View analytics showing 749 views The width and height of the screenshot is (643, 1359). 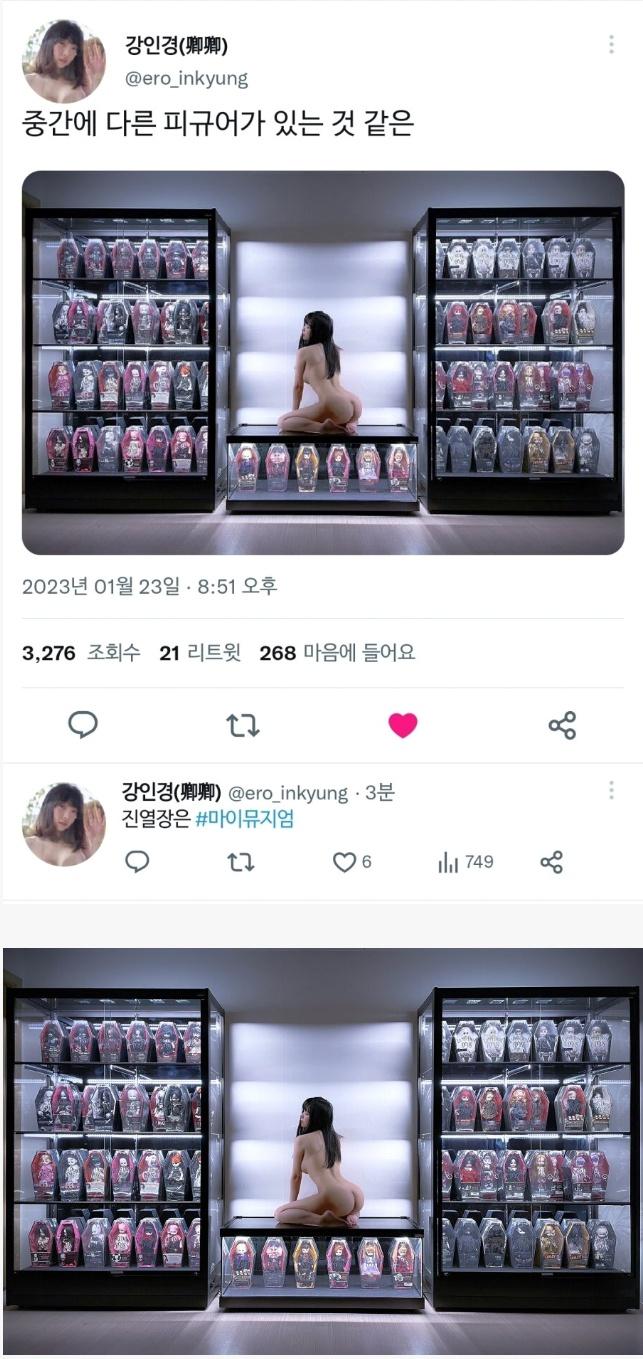[465, 862]
